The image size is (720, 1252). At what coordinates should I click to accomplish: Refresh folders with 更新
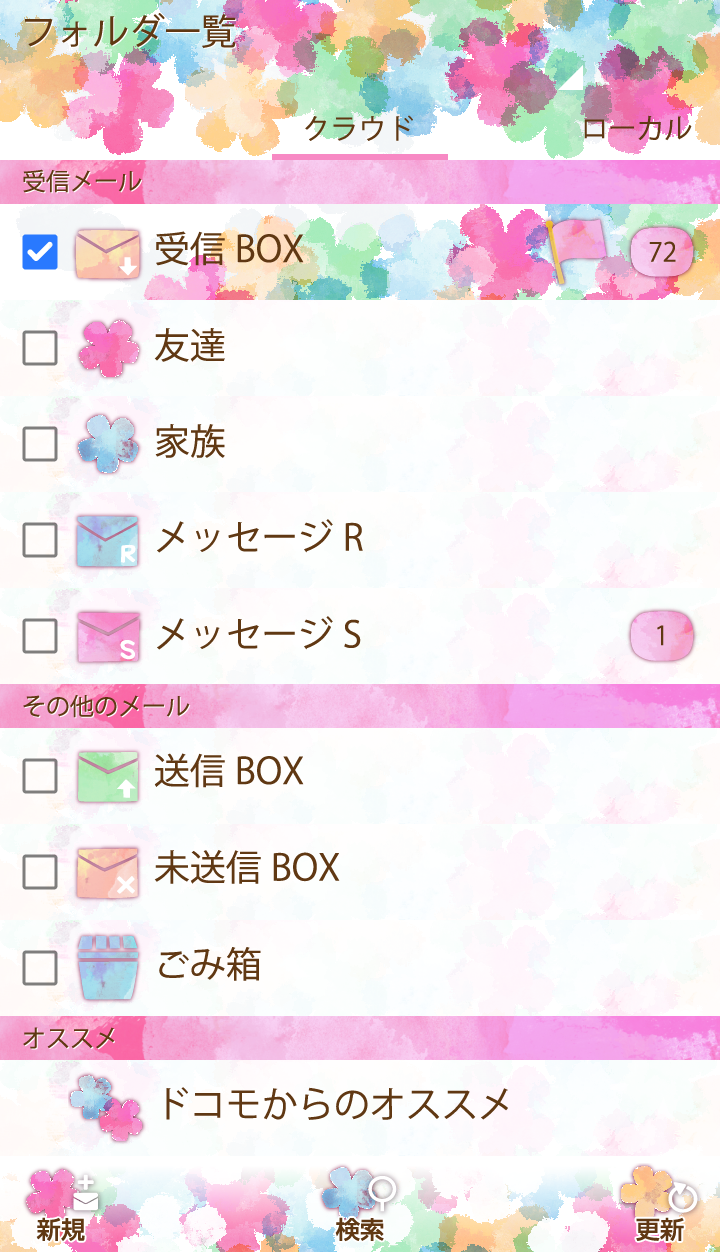[x=659, y=1205]
